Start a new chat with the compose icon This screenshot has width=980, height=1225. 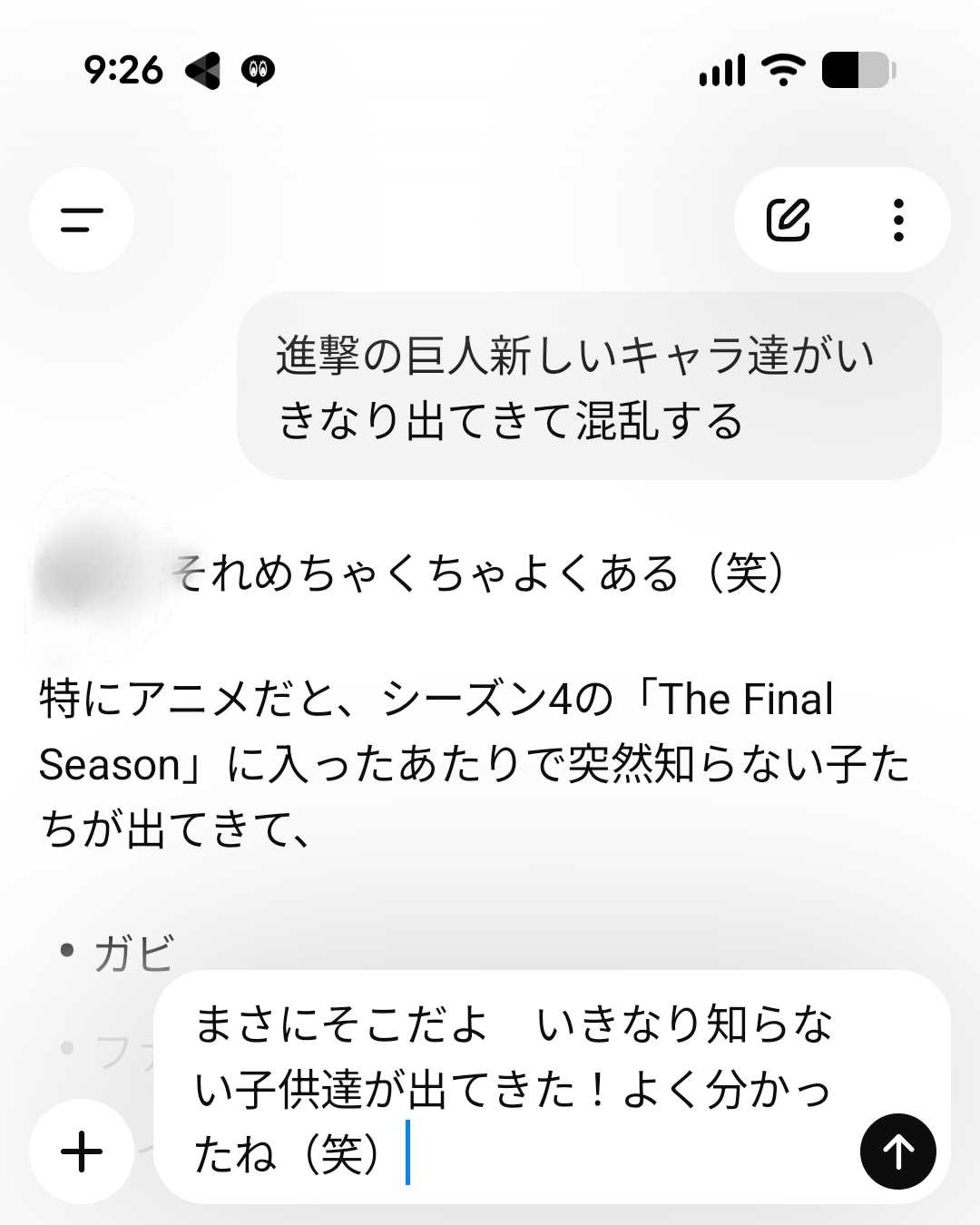788,220
